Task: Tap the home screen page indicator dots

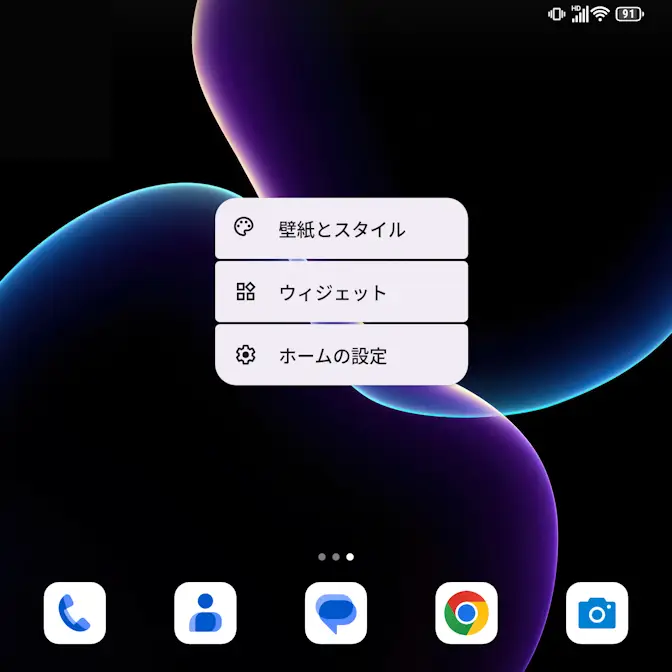Action: pyautogui.click(x=336, y=556)
